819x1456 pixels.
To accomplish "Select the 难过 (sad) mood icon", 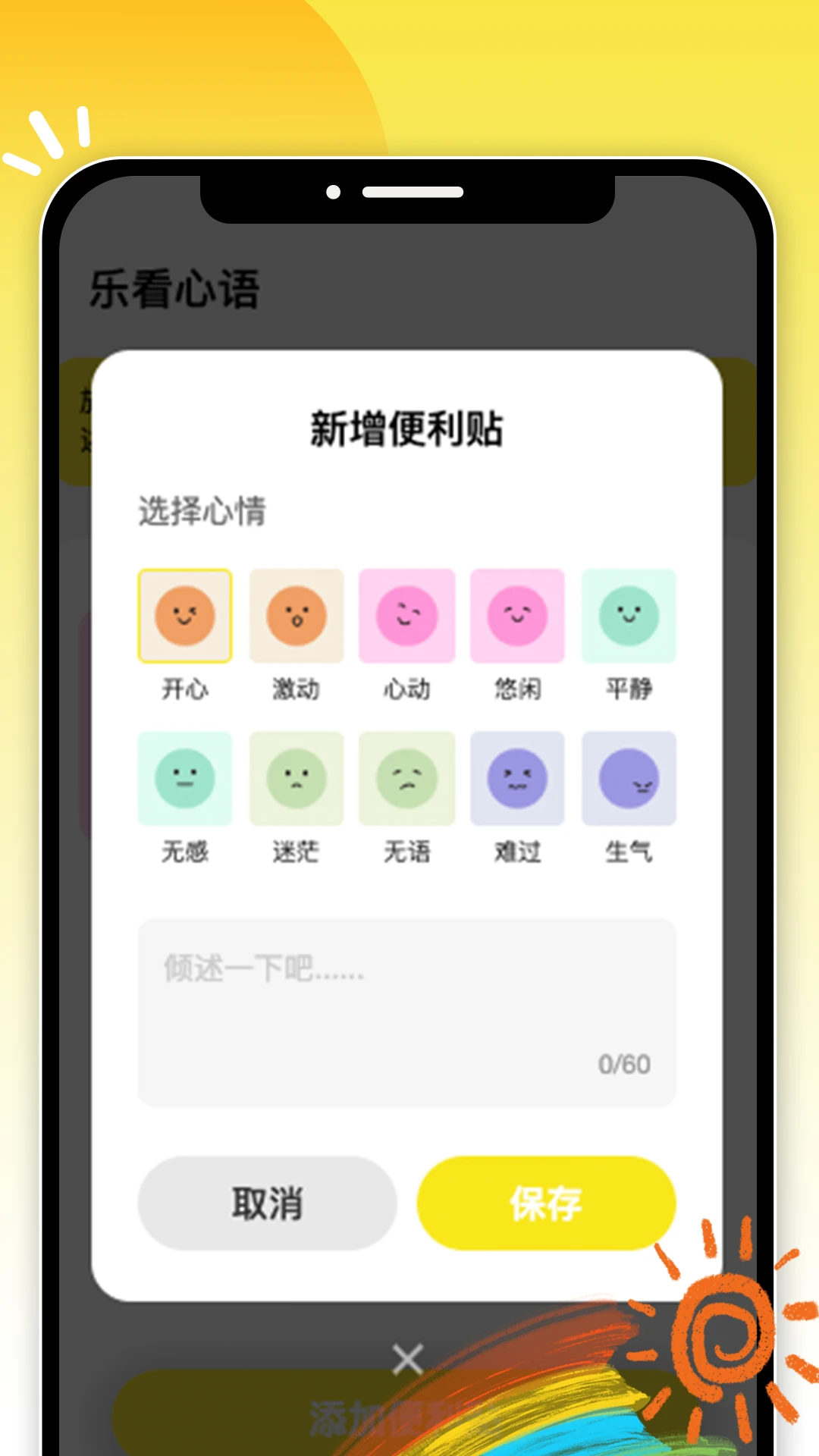I will click(x=518, y=779).
